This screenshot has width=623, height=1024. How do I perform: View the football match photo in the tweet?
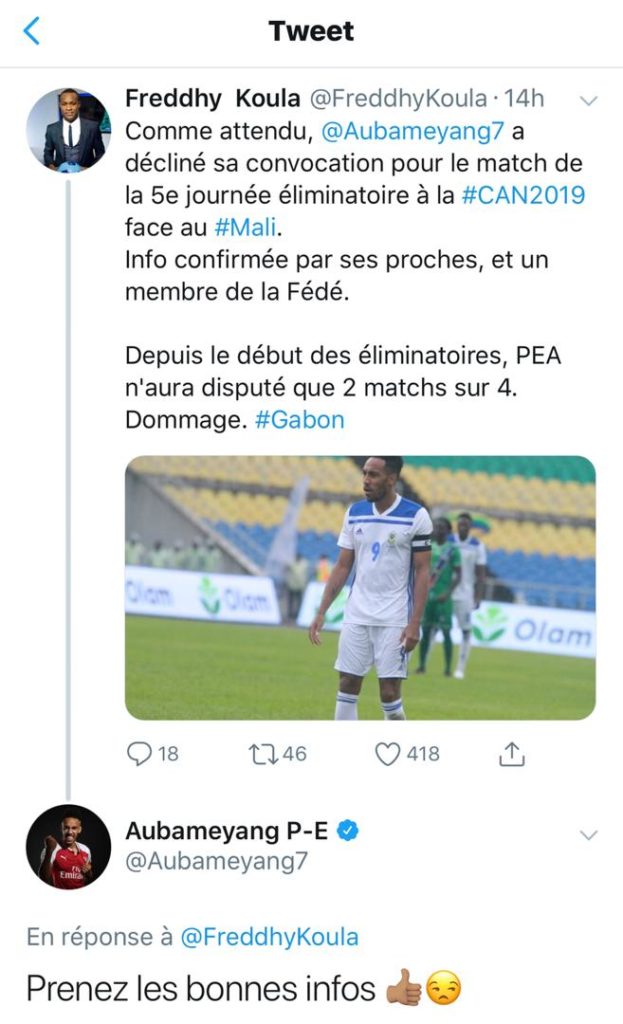click(x=360, y=588)
